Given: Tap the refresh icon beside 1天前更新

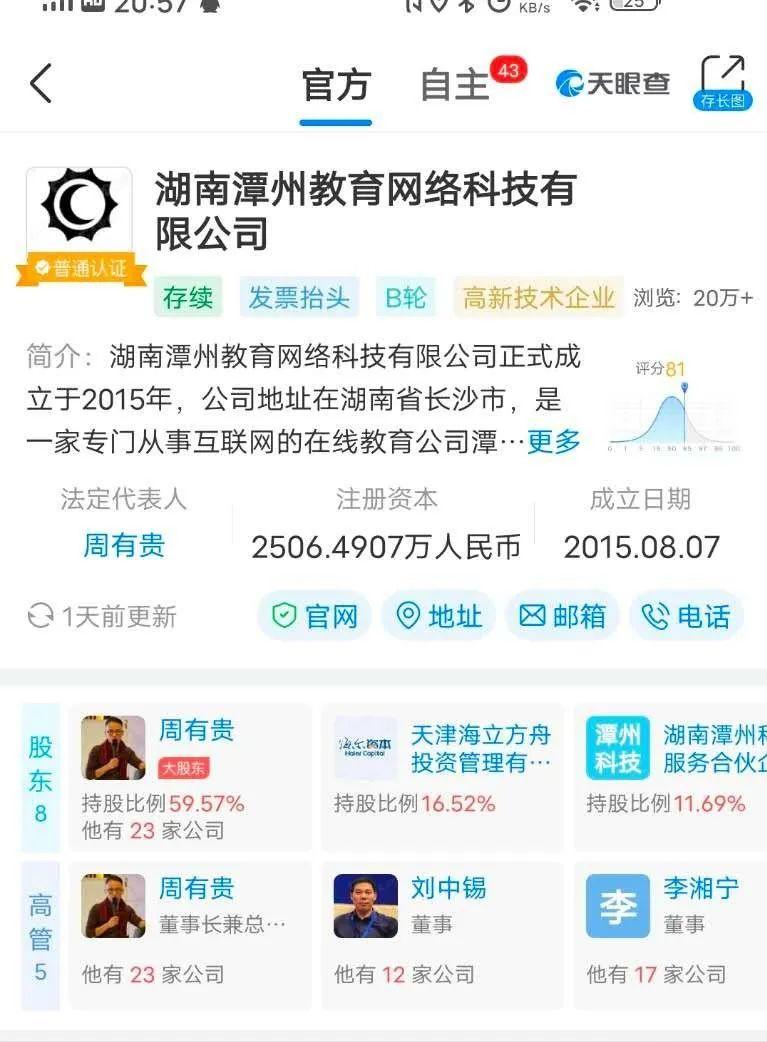Looking at the screenshot, I should tap(40, 617).
